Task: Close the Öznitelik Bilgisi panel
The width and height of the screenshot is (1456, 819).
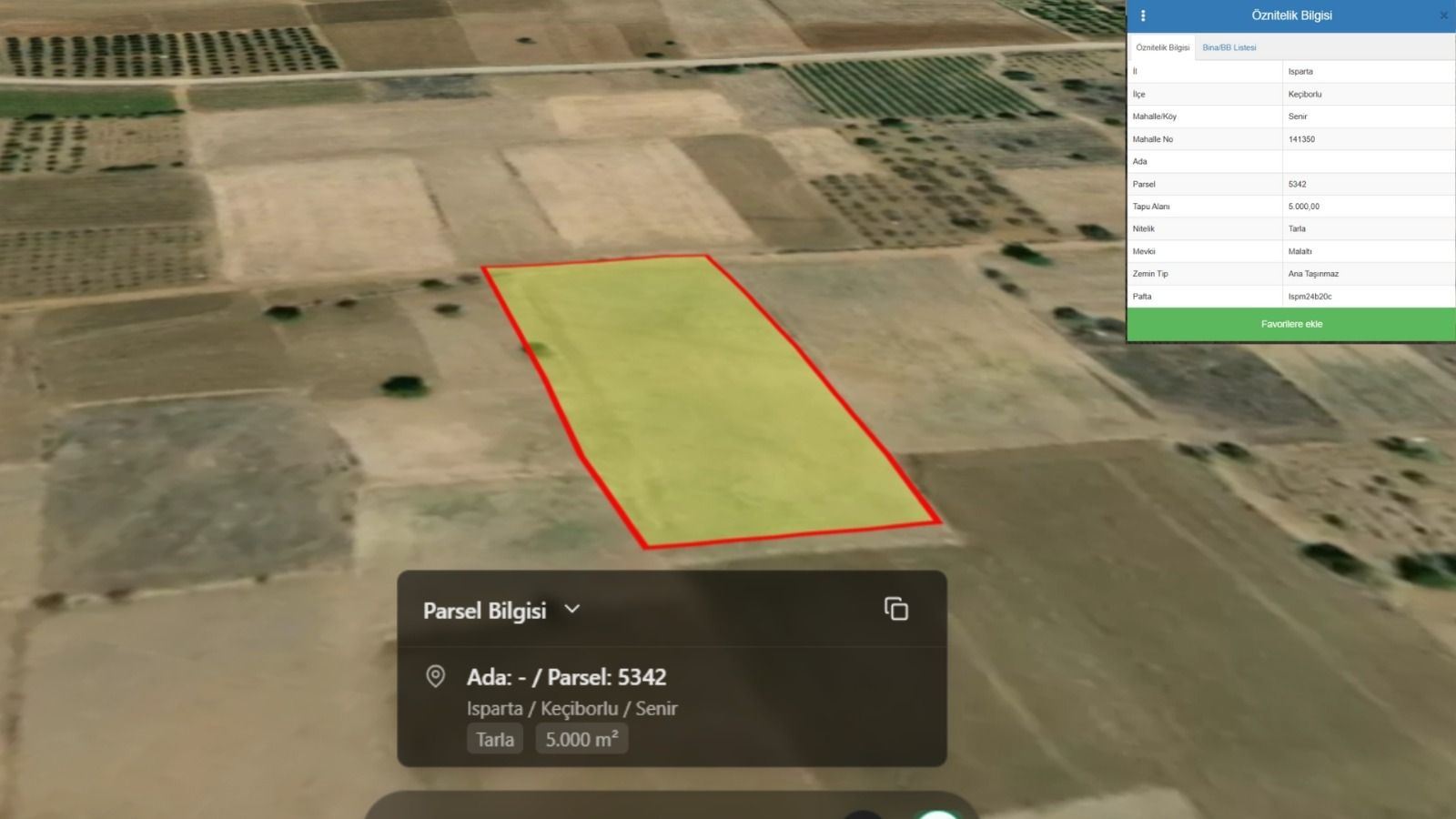Action: click(1443, 15)
